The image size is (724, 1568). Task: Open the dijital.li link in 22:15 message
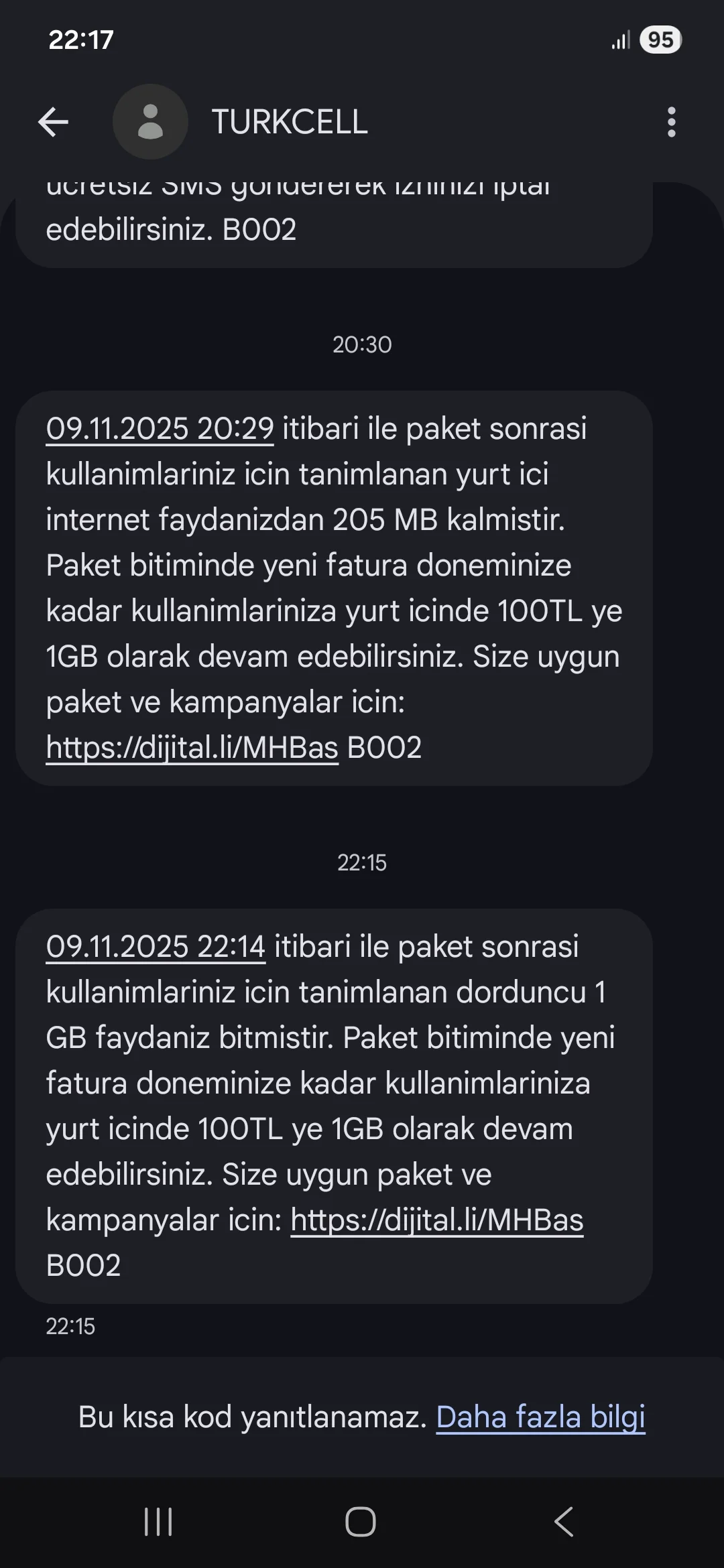(x=436, y=1220)
